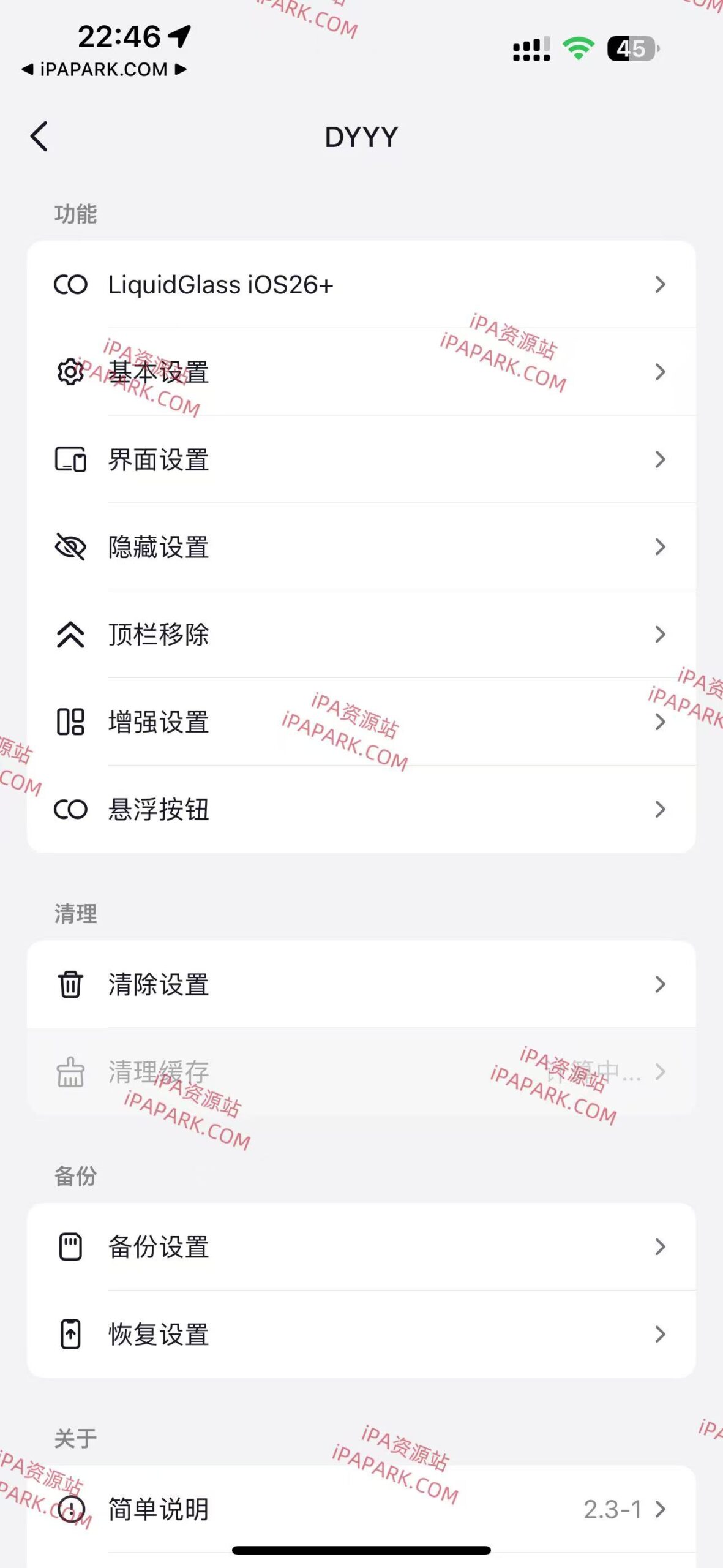This screenshot has height=1568, width=723.
Task: Expand the 基本设置 row chevron
Action: pyautogui.click(x=659, y=372)
